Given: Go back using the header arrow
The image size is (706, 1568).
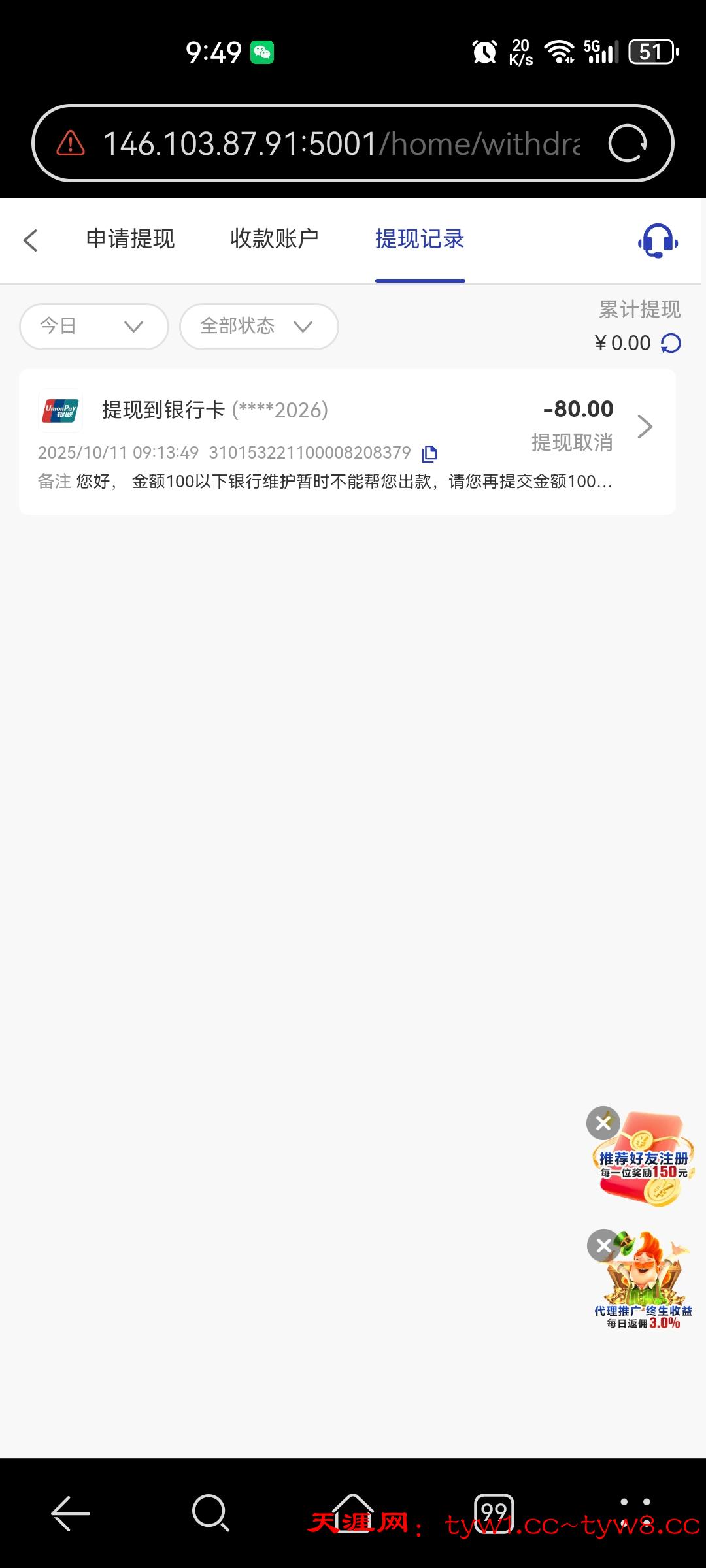Looking at the screenshot, I should pos(30,240).
